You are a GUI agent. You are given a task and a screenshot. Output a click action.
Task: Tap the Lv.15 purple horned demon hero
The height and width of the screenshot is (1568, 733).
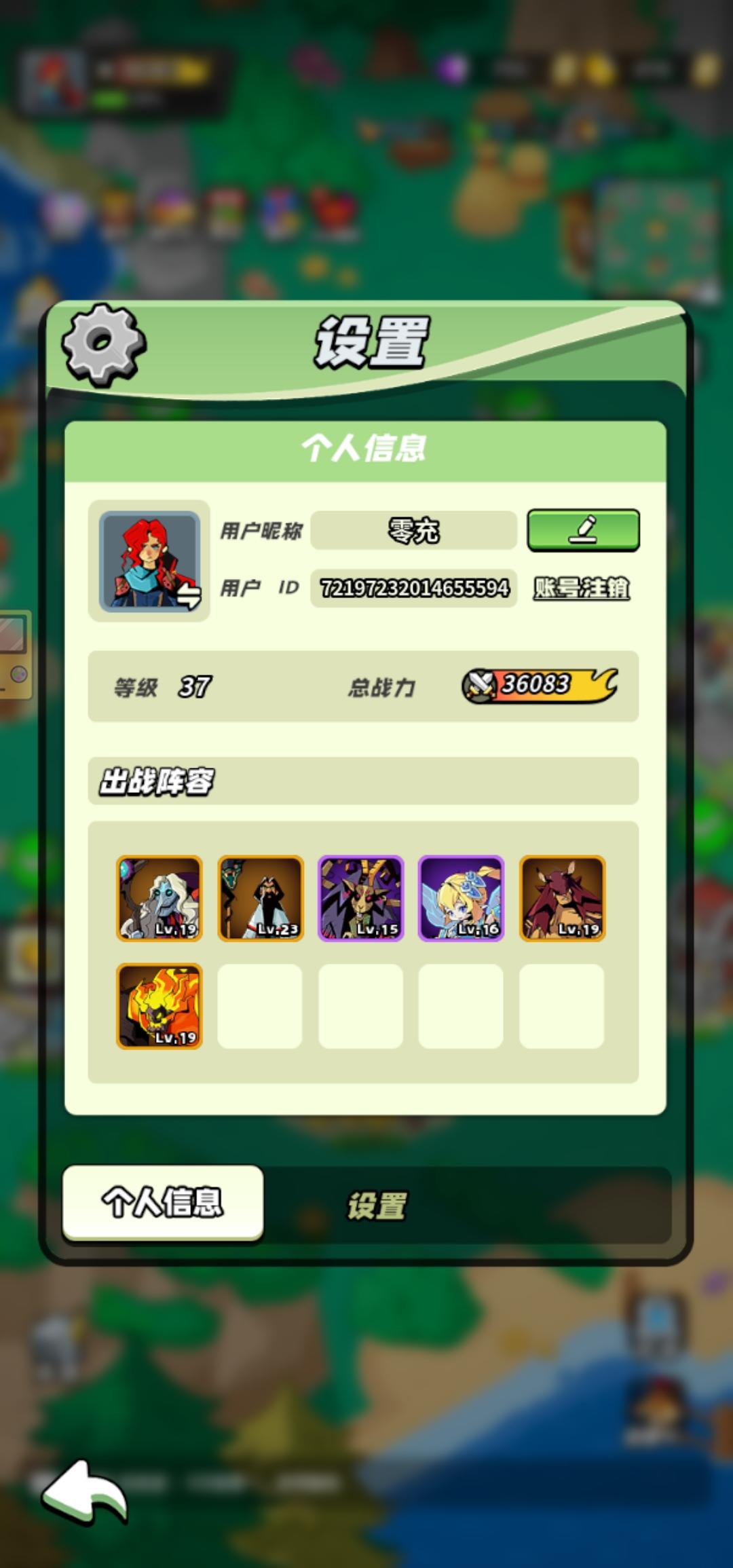360,897
